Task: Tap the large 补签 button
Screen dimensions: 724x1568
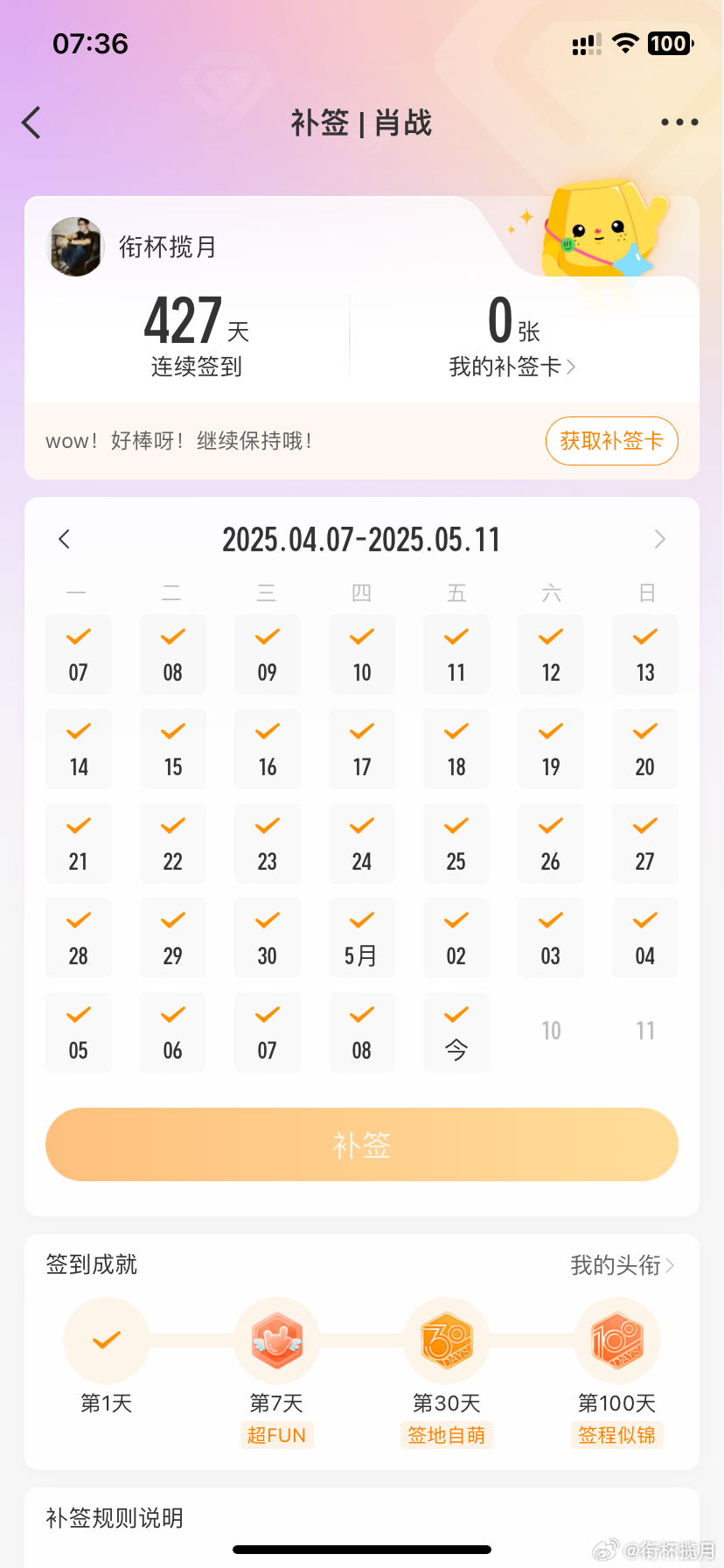Action: tap(362, 1144)
